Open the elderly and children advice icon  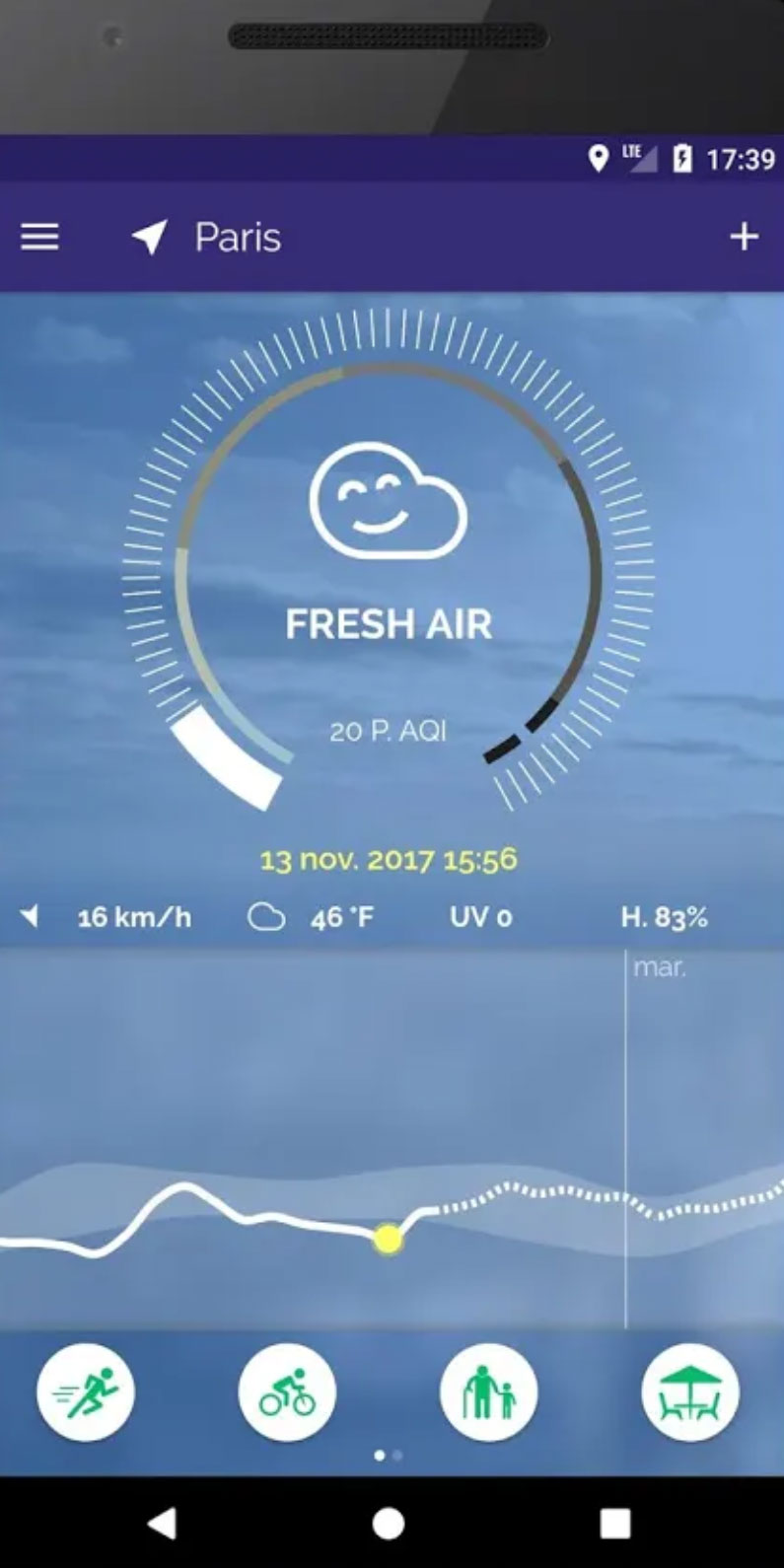[489, 1392]
